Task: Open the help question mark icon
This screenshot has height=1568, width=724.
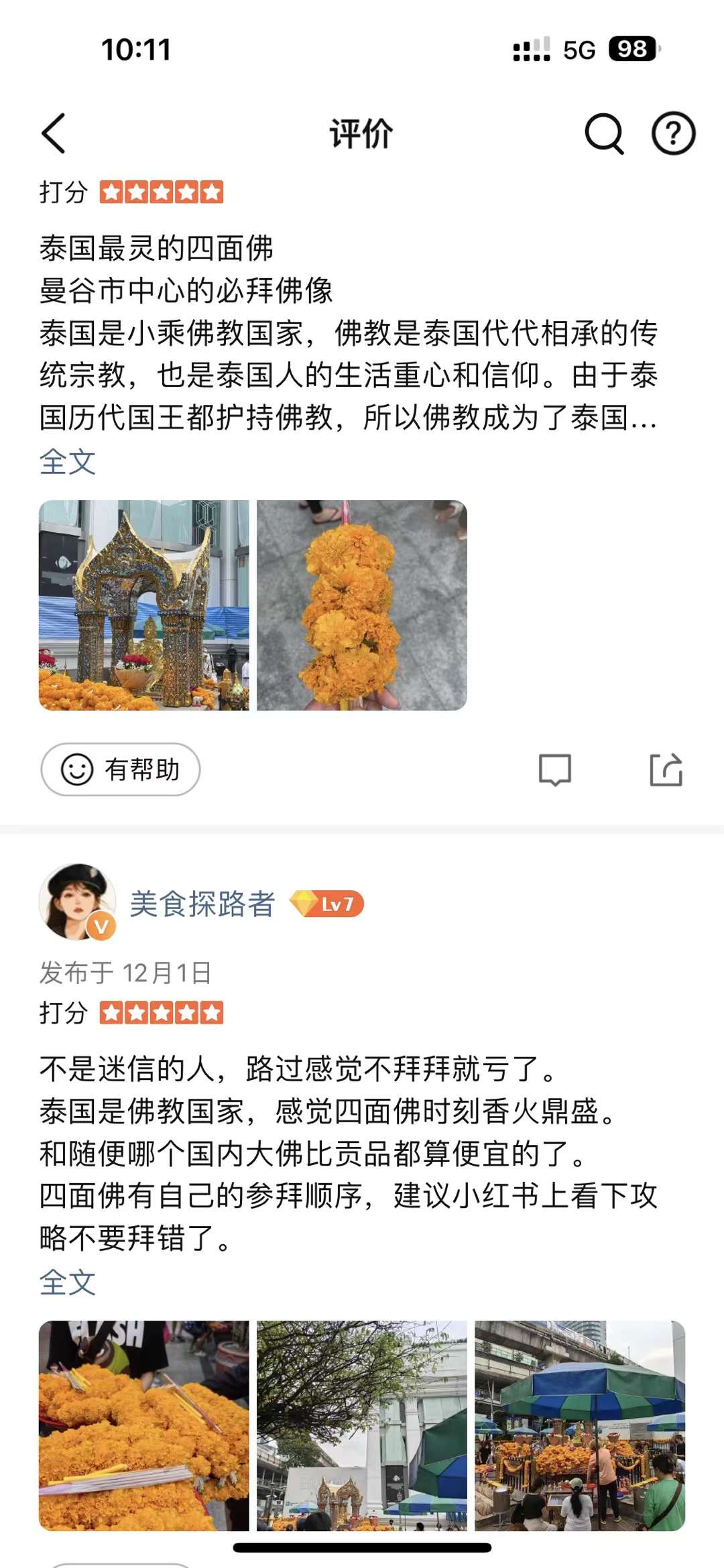Action: tap(673, 133)
